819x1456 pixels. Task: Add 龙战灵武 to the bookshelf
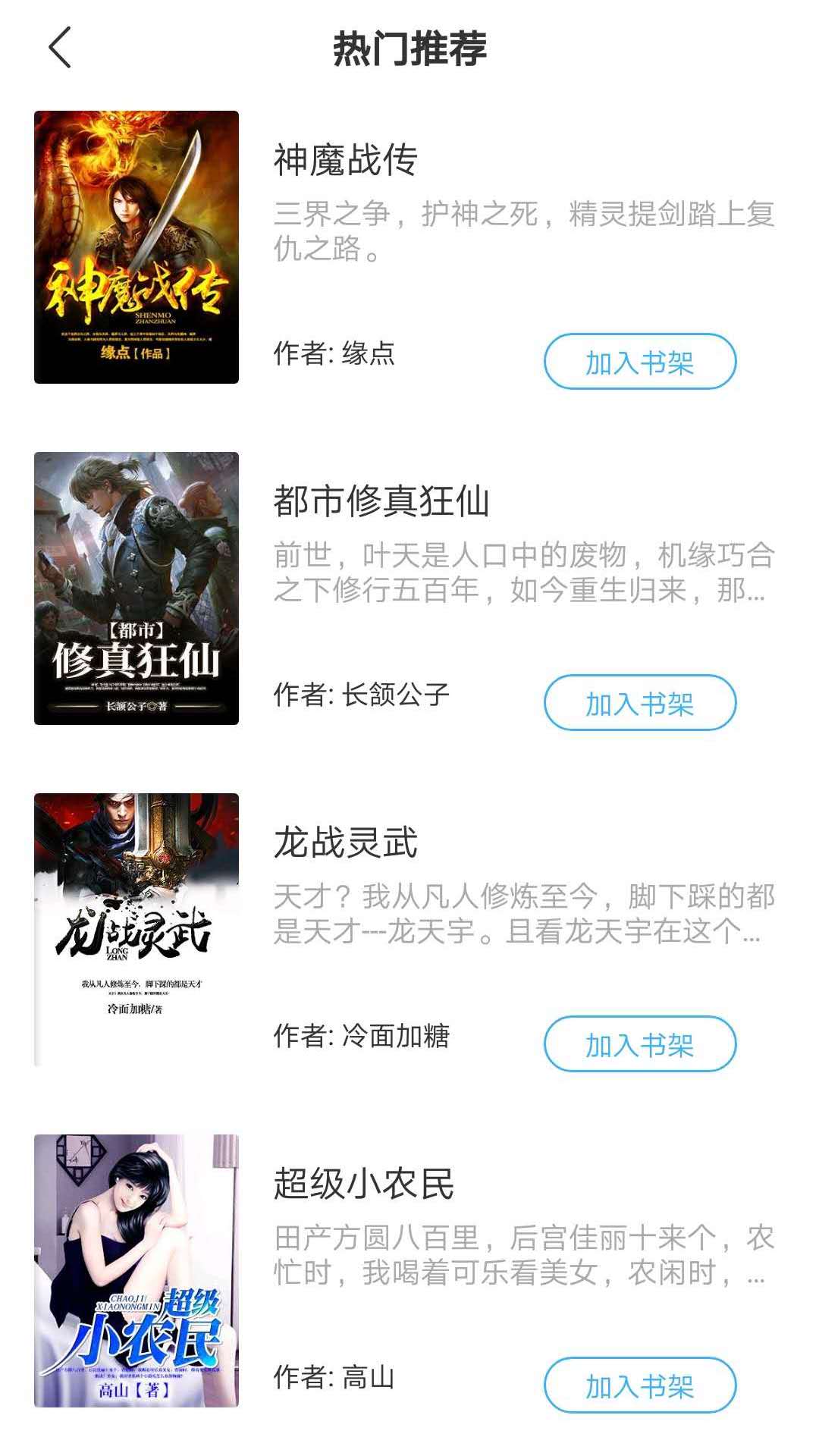pyautogui.click(x=639, y=1044)
